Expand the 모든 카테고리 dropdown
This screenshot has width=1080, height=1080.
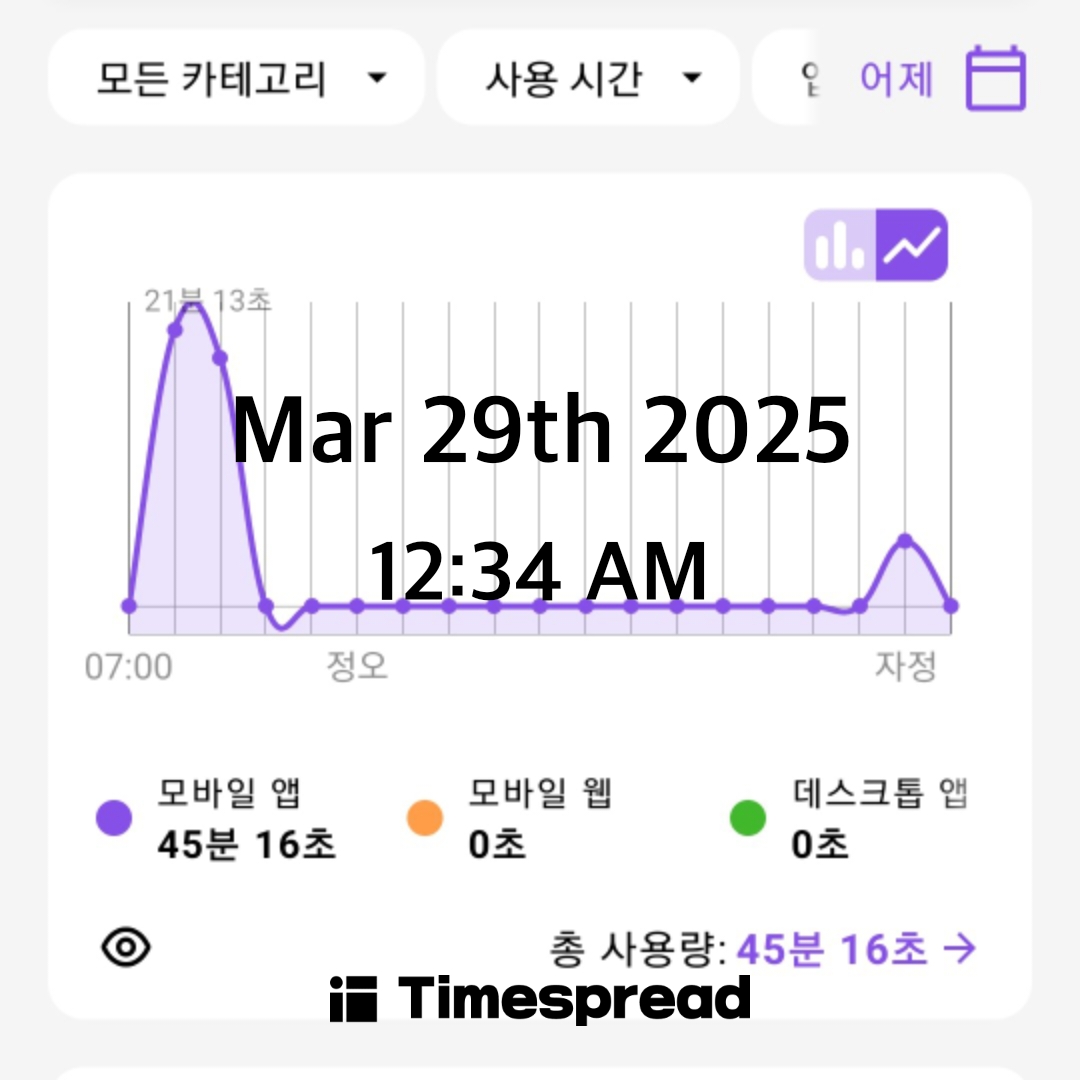click(237, 78)
